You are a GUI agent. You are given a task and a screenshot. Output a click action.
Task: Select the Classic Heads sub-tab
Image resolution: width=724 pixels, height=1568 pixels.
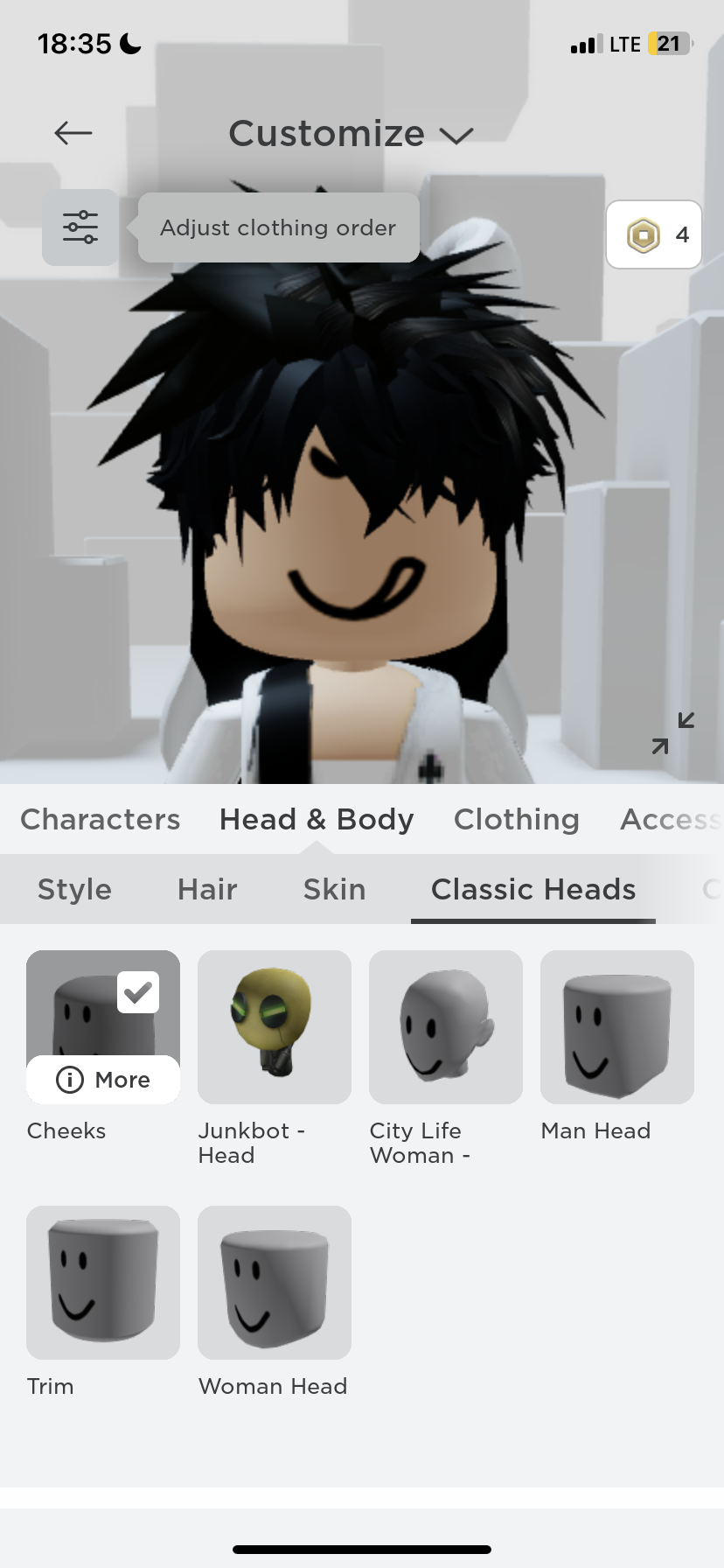pyautogui.click(x=533, y=889)
